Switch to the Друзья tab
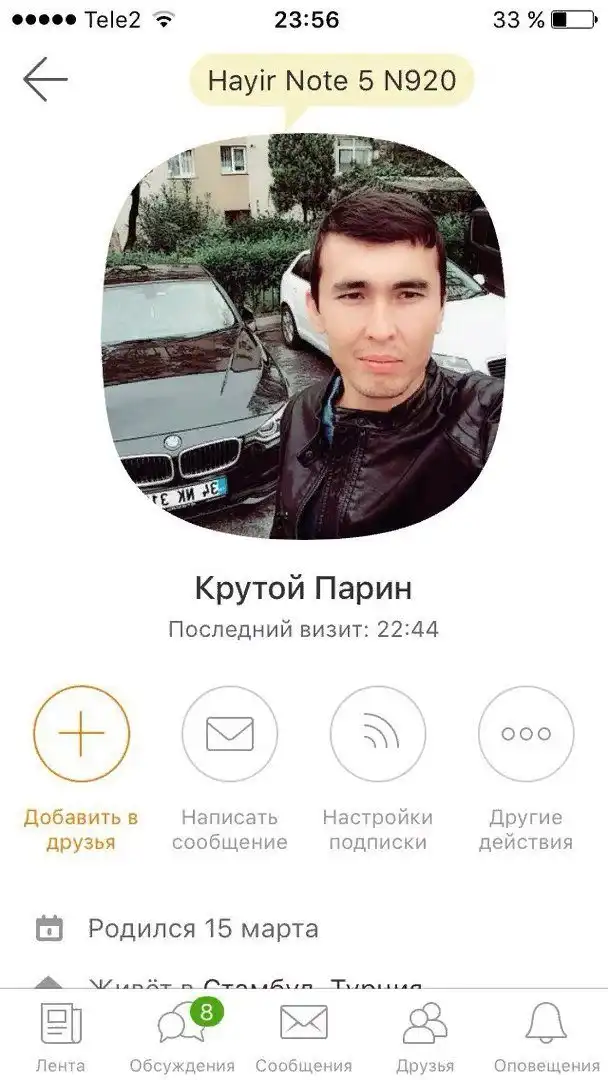Screen dimensions: 608x1080 (x=425, y=1035)
